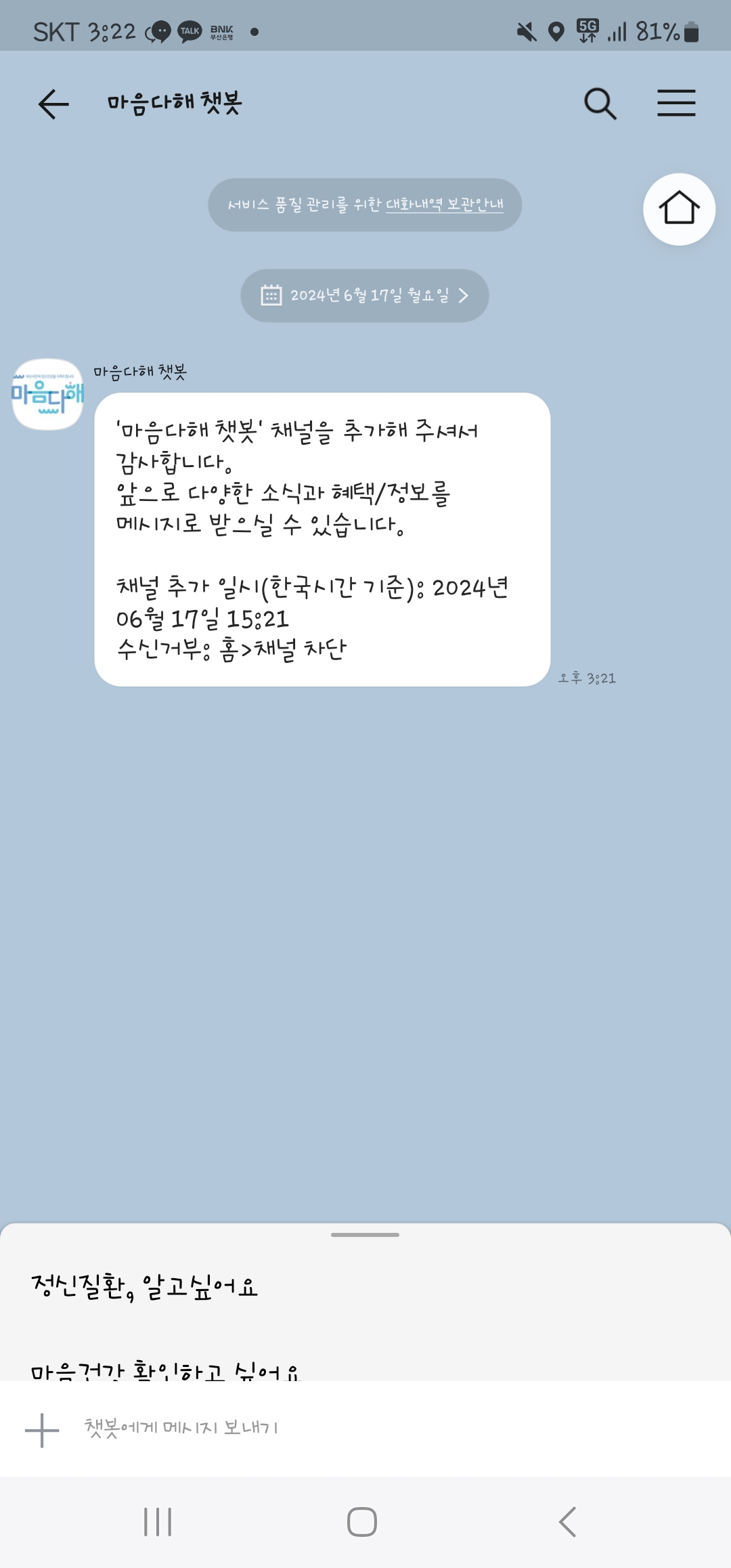This screenshot has height=1568, width=731.
Task: Focus the 챗봇에게 메시지 보내기 field
Action: [338, 1429]
